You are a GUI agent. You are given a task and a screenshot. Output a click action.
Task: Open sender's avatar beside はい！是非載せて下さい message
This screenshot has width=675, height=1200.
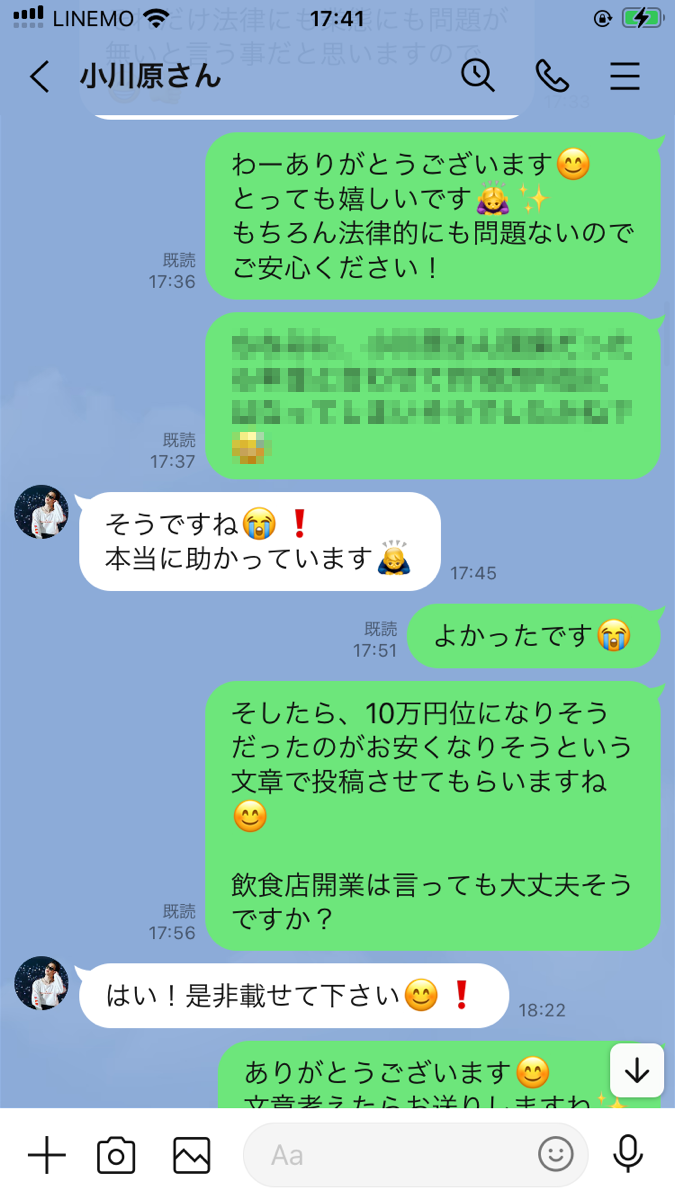(x=41, y=983)
